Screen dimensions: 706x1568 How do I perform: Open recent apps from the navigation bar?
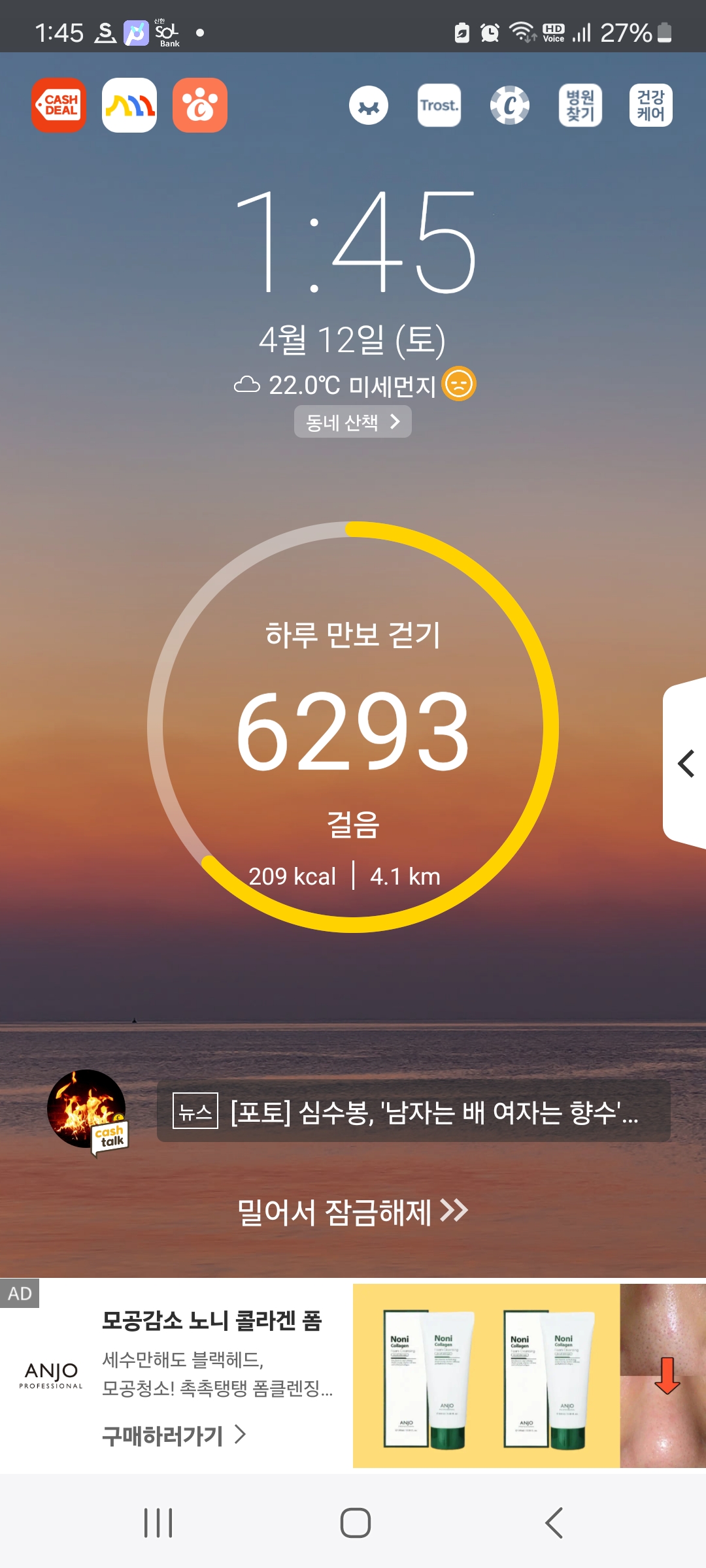click(x=158, y=1523)
